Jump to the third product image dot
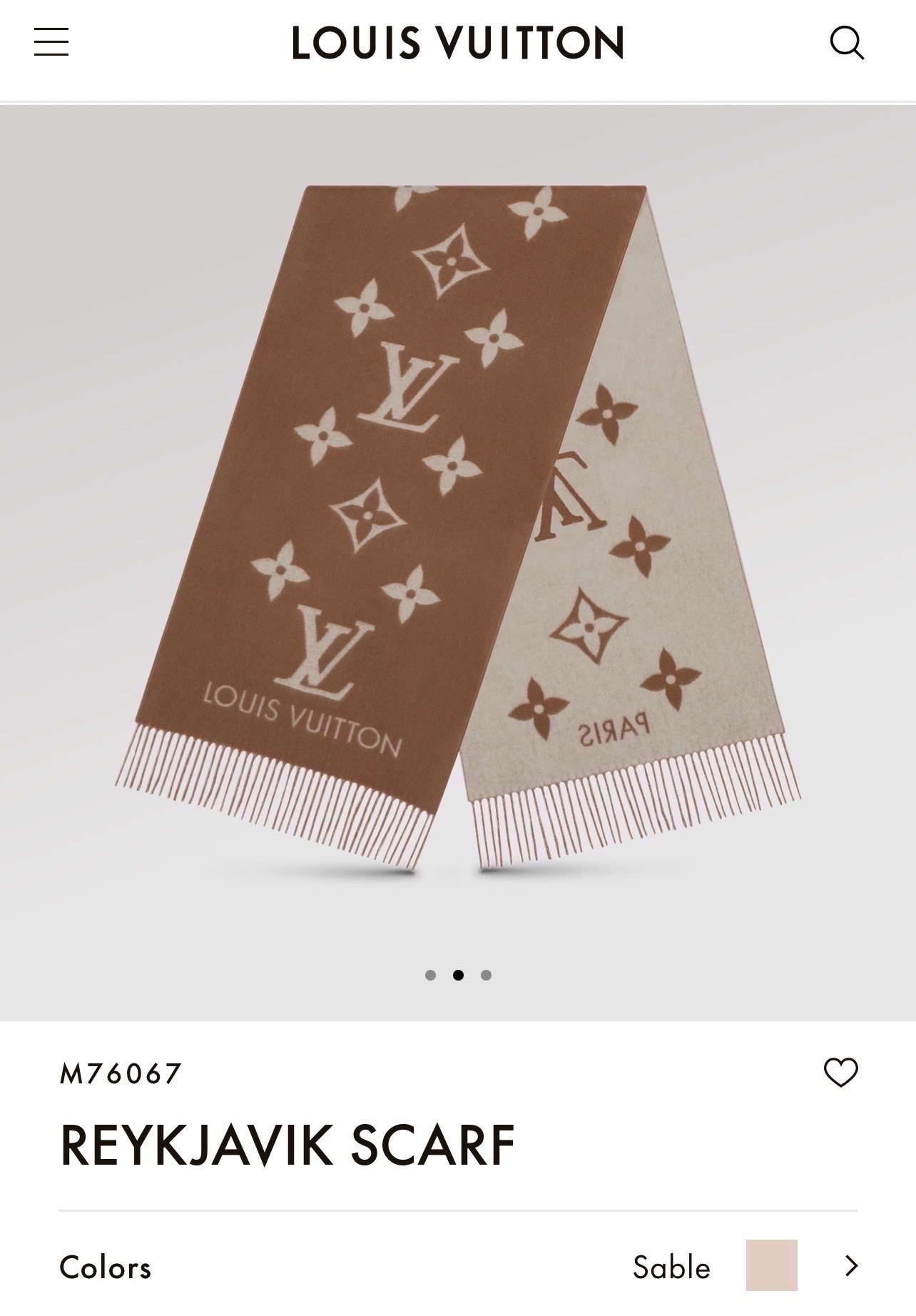The height and width of the screenshot is (1316, 916). point(486,975)
